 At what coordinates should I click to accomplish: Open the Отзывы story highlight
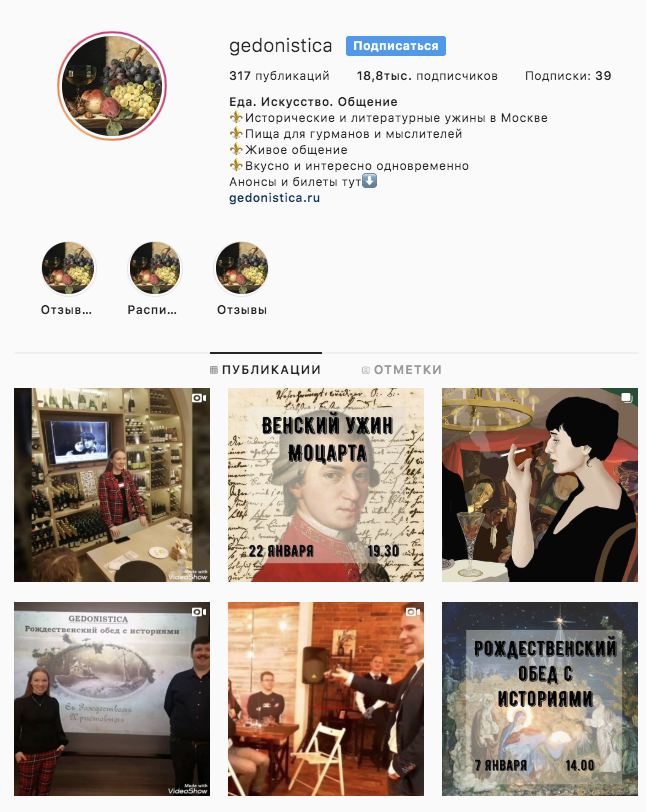click(x=242, y=268)
